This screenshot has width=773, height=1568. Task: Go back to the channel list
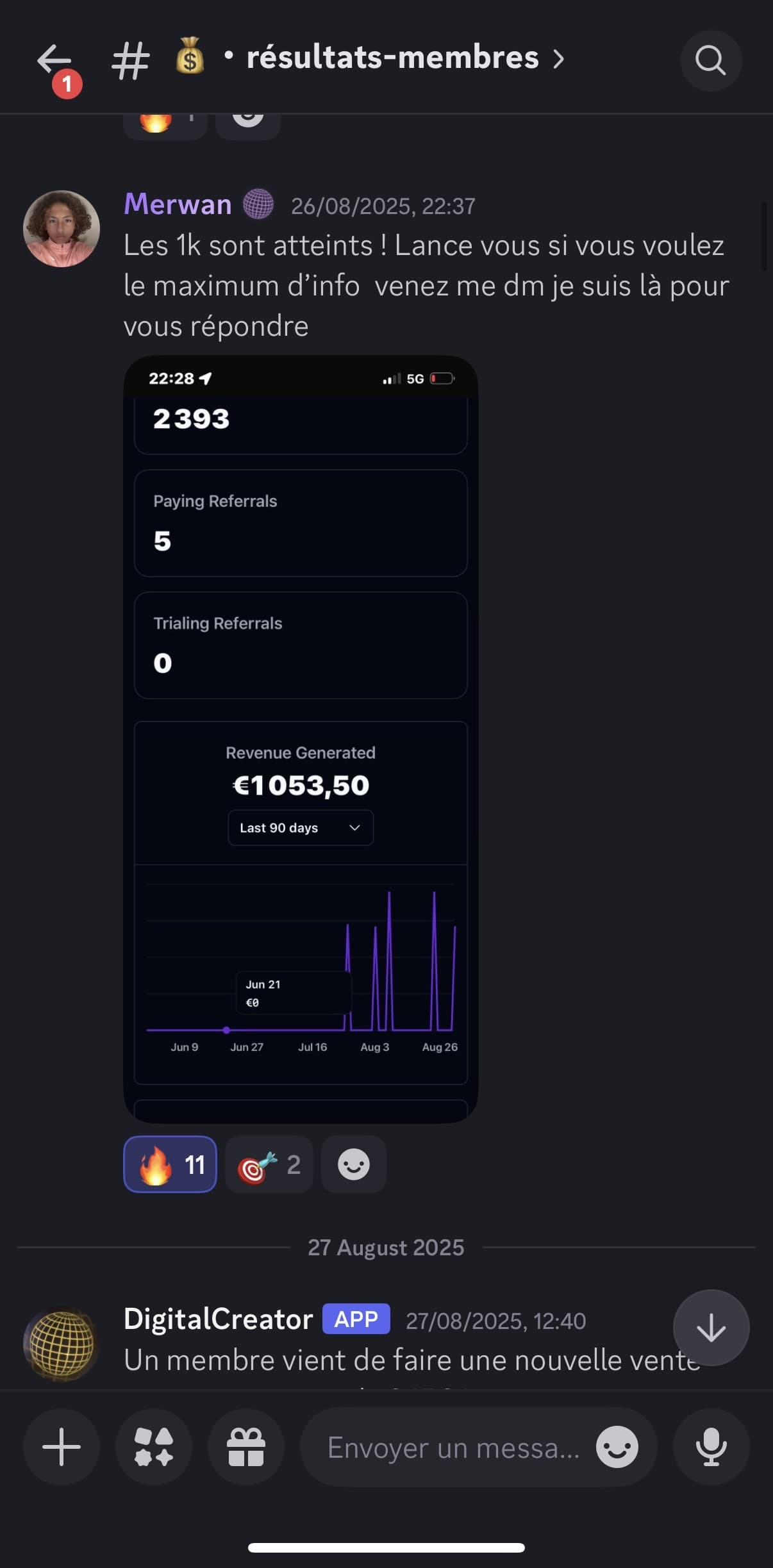coord(54,61)
